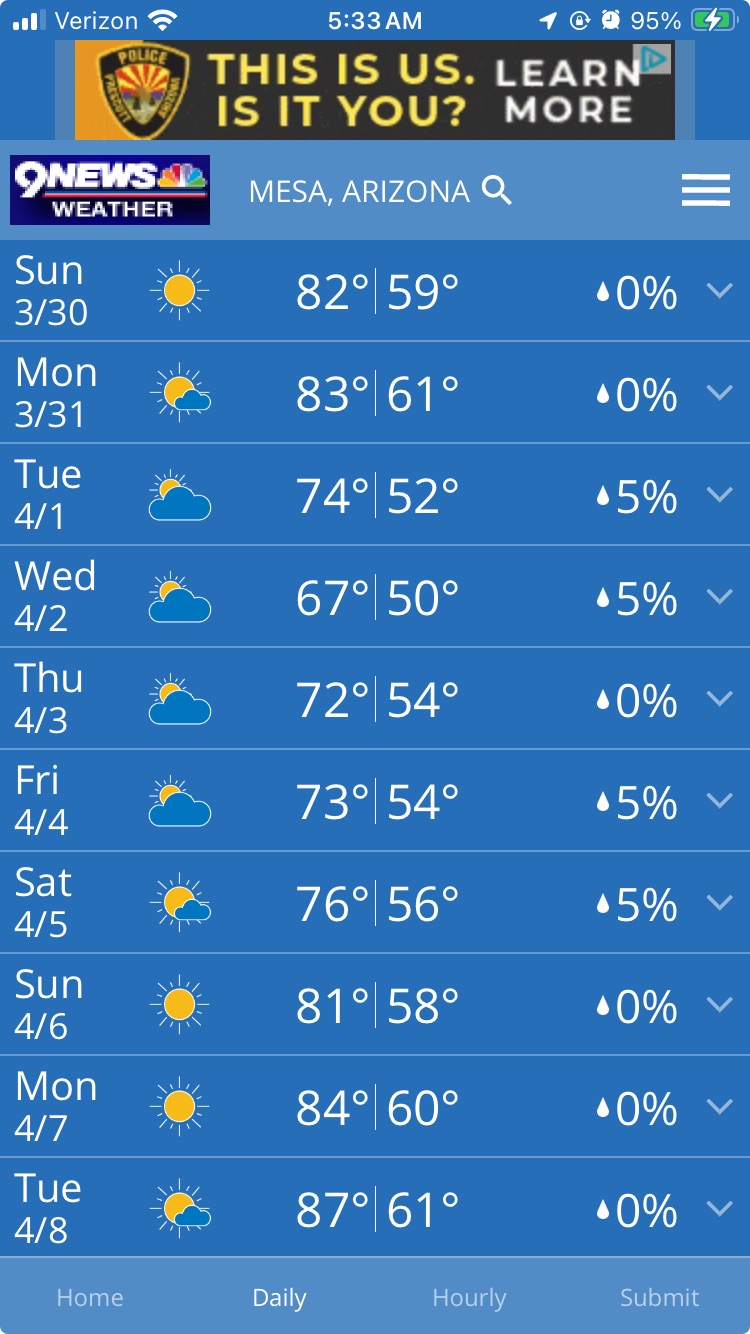Image resolution: width=750 pixels, height=1334 pixels.
Task: Tap the Learn More police ad banner
Action: point(375,90)
